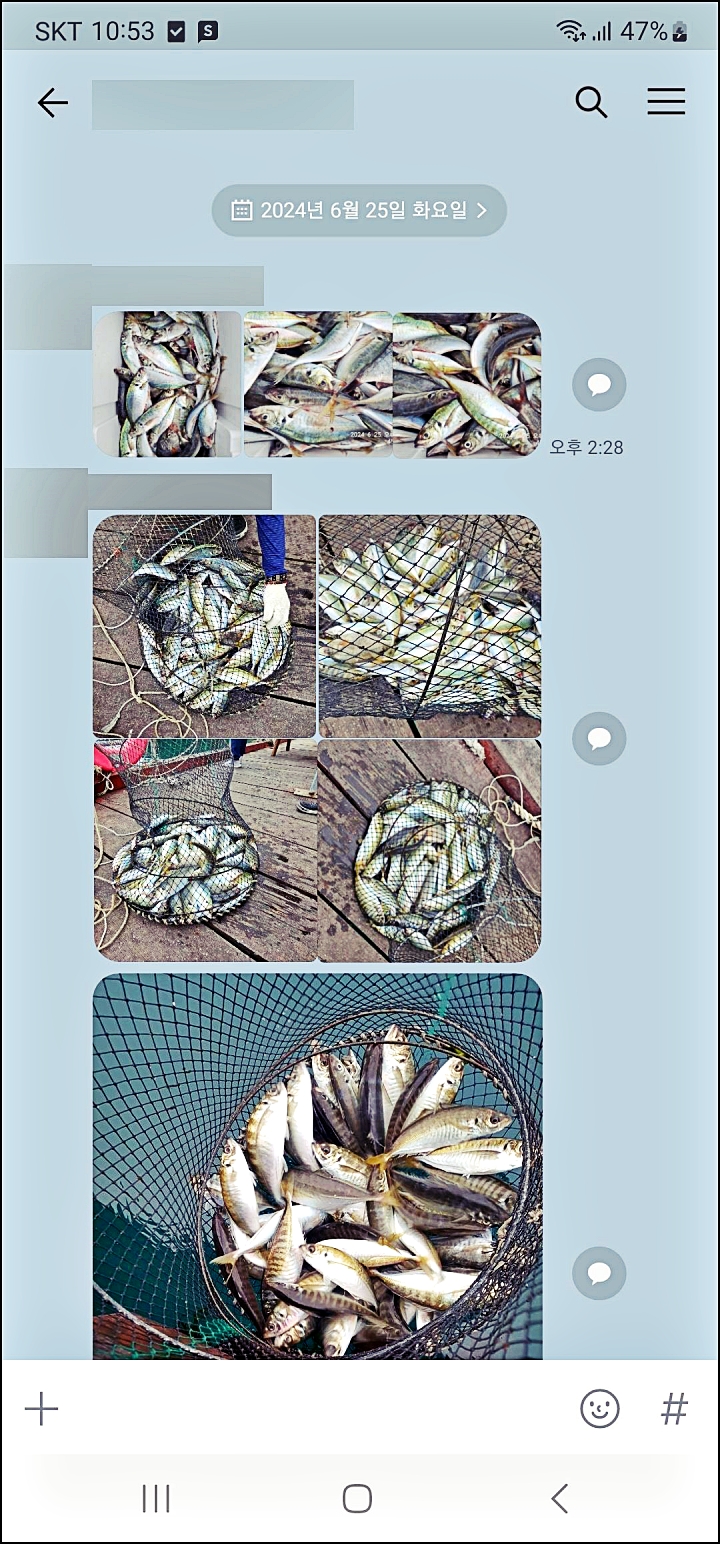This screenshot has width=720, height=1544.
Task: Open the comment bubble beside the 오후 2:28 photos
Action: pyautogui.click(x=599, y=385)
